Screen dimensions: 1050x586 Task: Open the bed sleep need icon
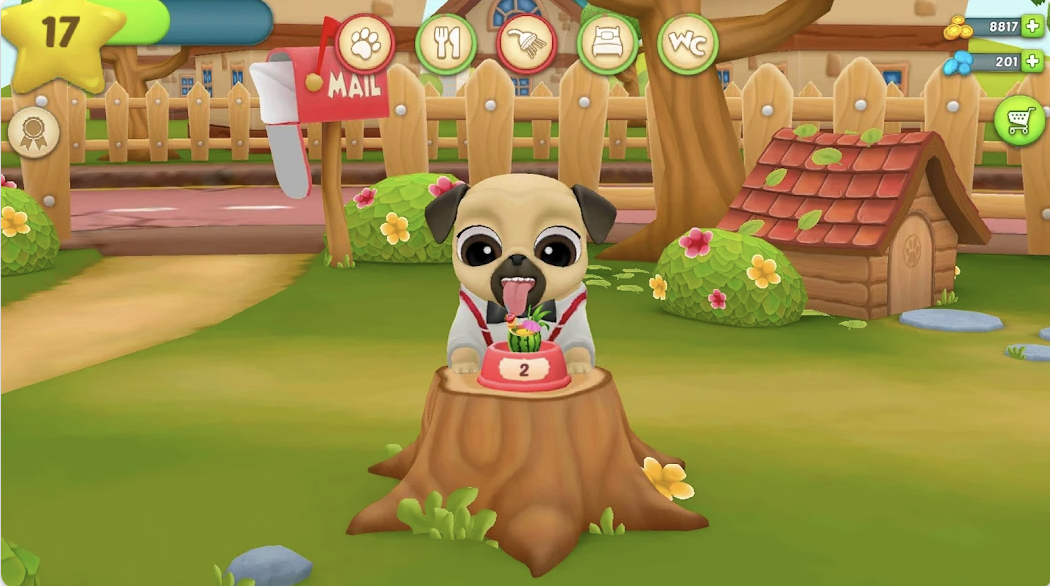point(607,43)
